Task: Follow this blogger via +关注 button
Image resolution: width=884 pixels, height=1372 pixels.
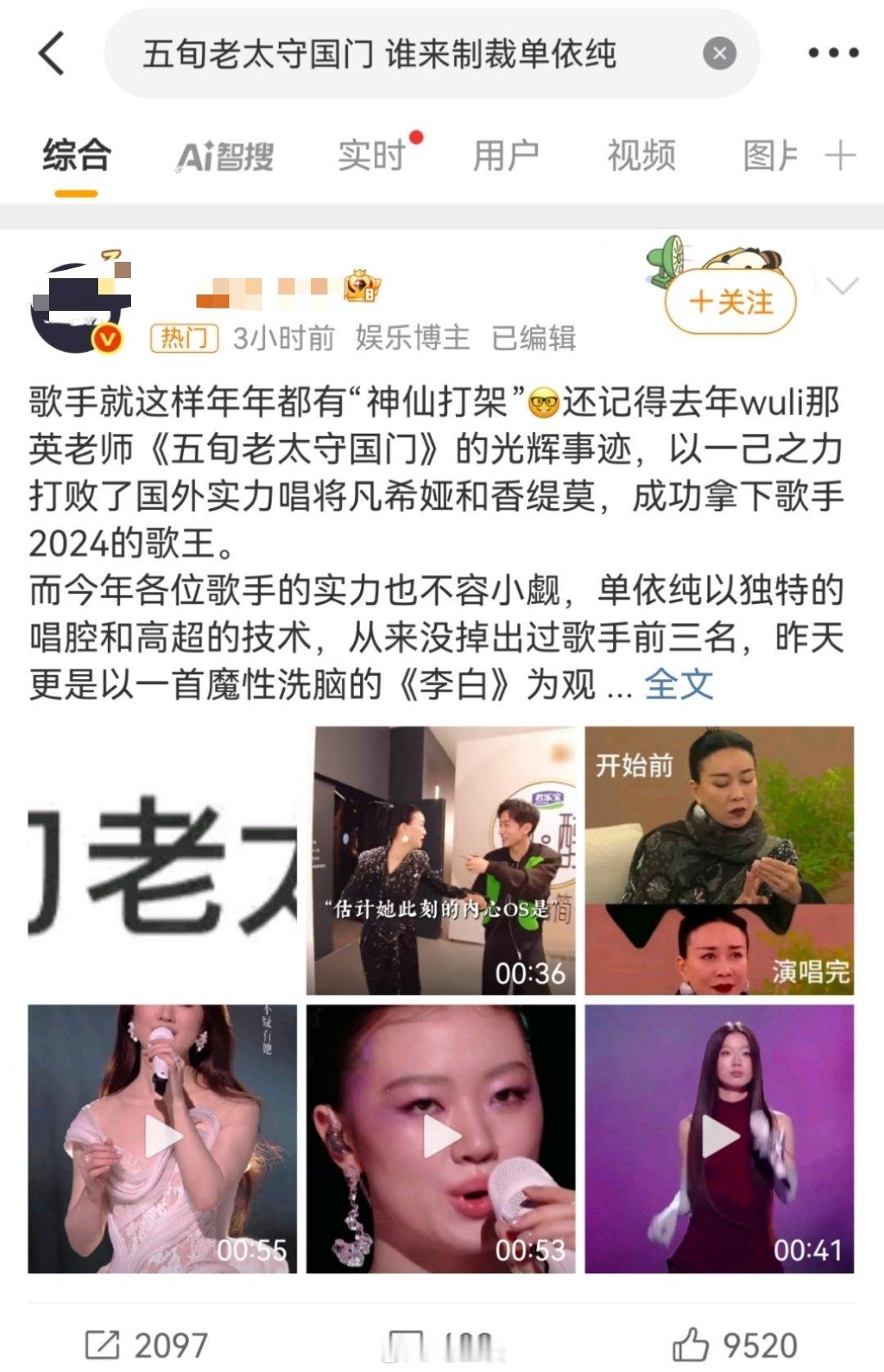Action: click(x=730, y=302)
